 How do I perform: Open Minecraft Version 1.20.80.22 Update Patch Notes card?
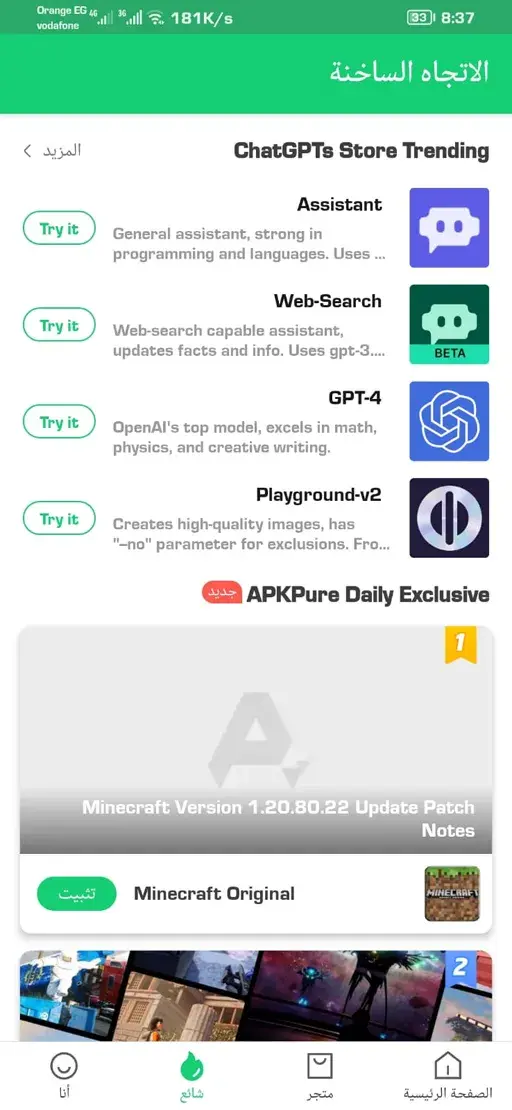(x=256, y=740)
